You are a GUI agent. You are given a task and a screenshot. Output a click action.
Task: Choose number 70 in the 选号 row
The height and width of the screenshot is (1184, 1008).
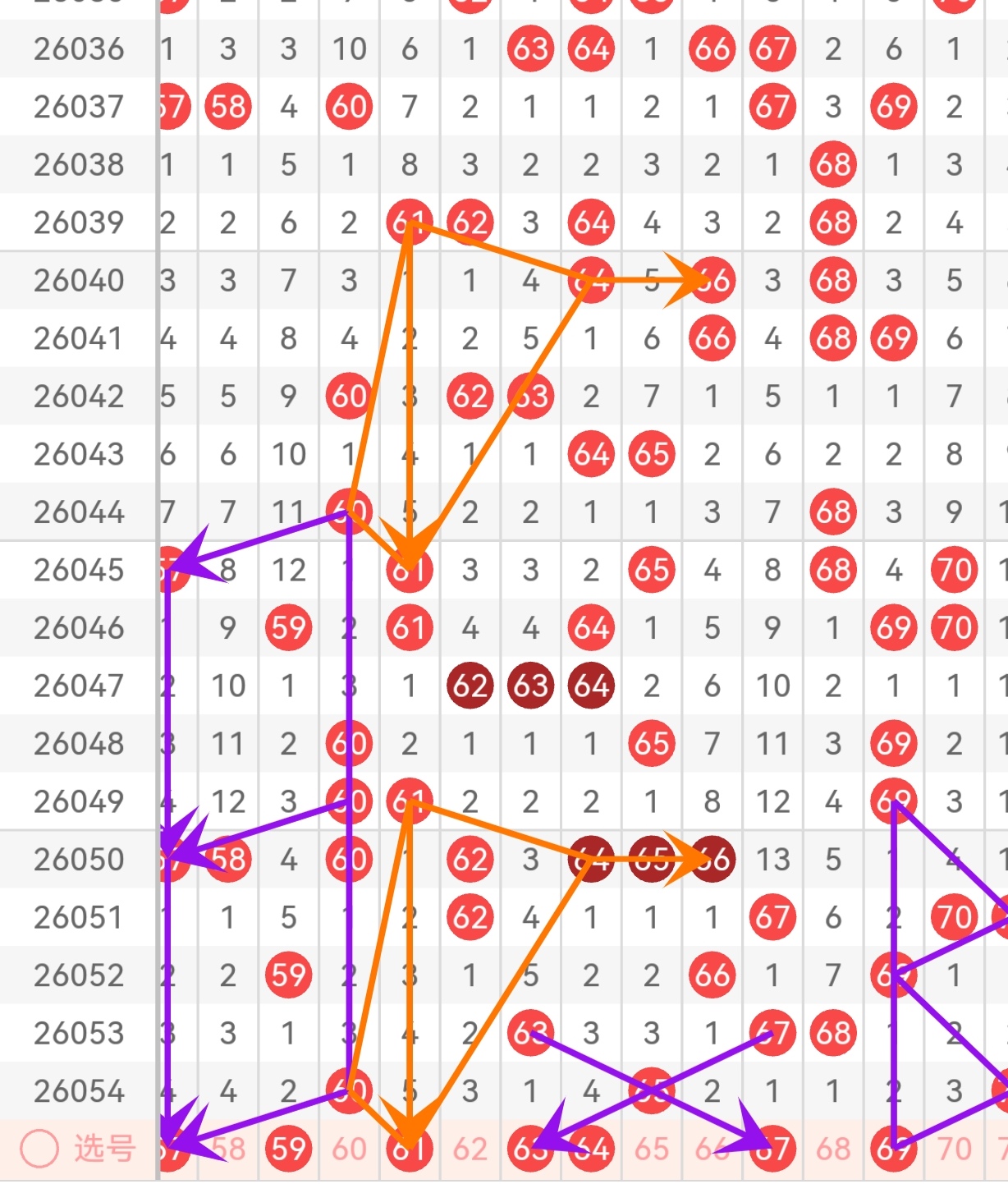954,1149
